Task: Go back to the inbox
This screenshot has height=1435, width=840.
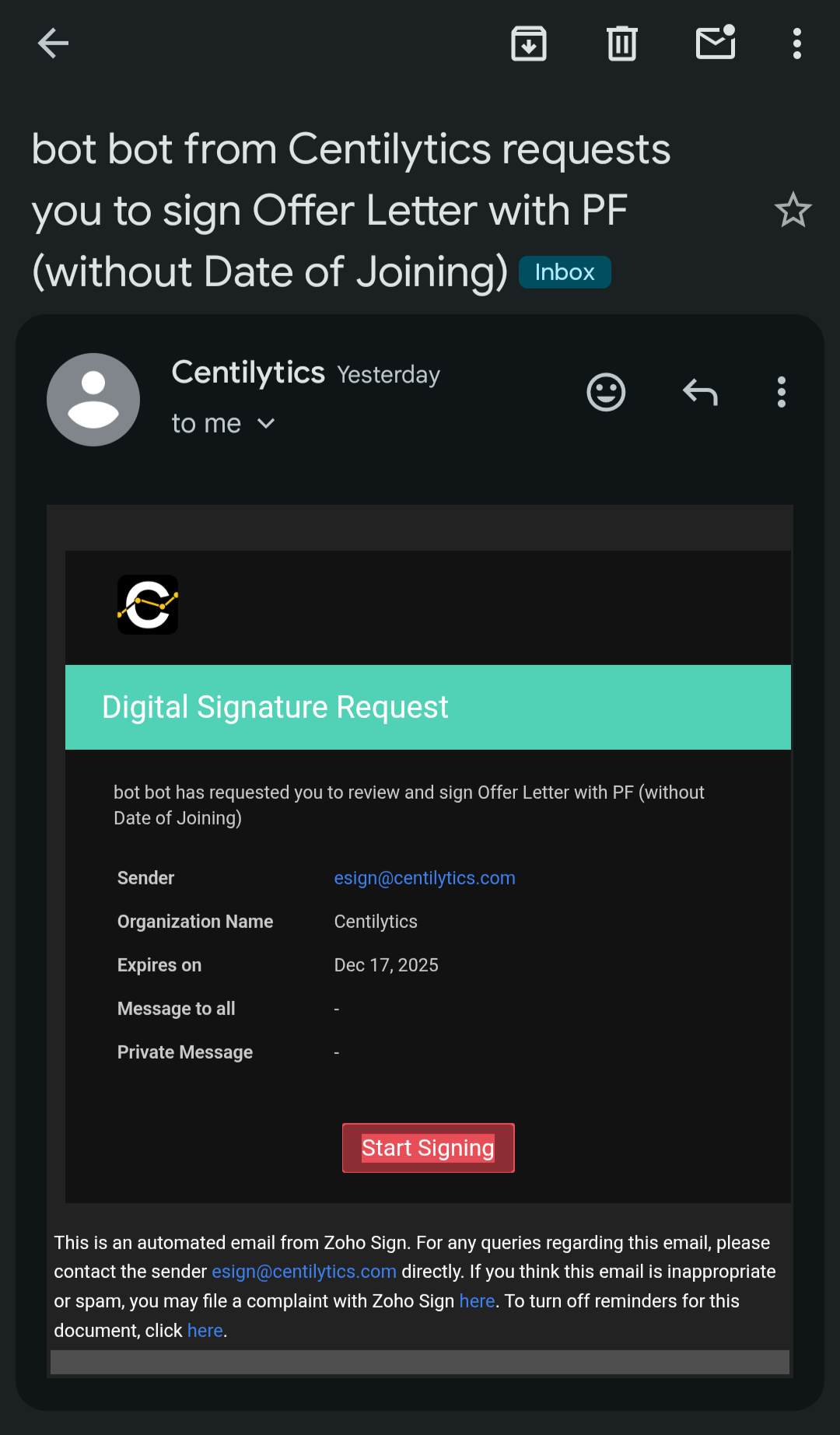Action: point(53,43)
